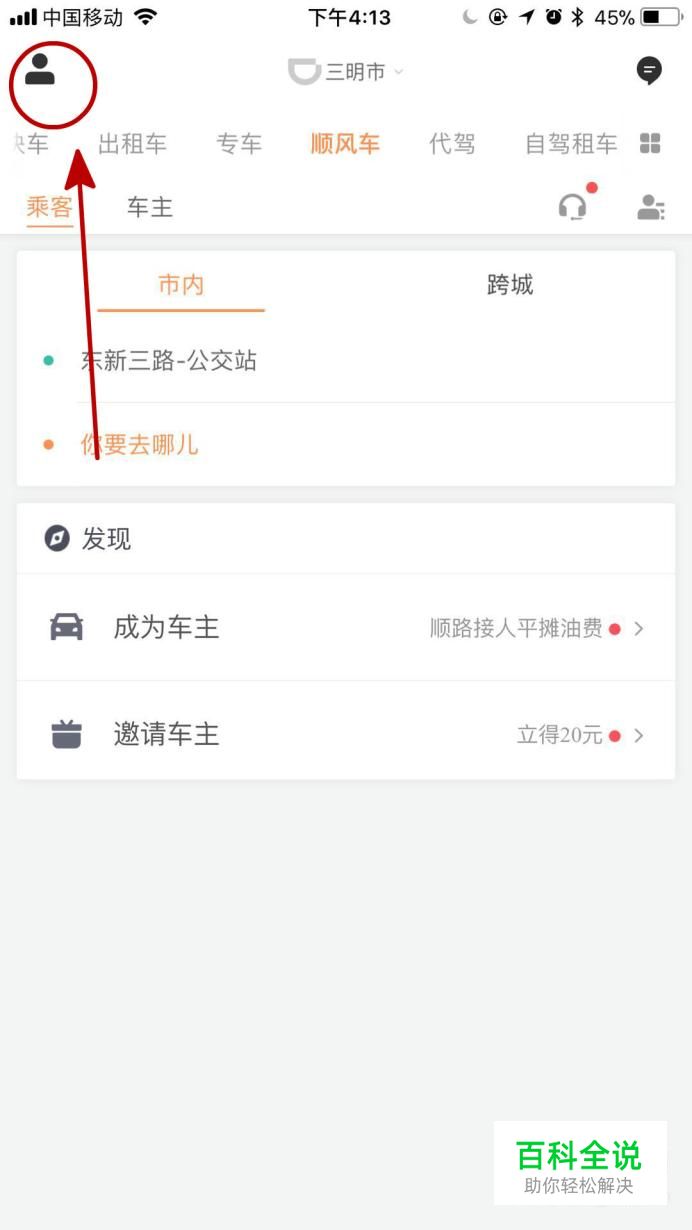The image size is (692, 1230).
Task: Open the person list icon
Action: tap(651, 207)
